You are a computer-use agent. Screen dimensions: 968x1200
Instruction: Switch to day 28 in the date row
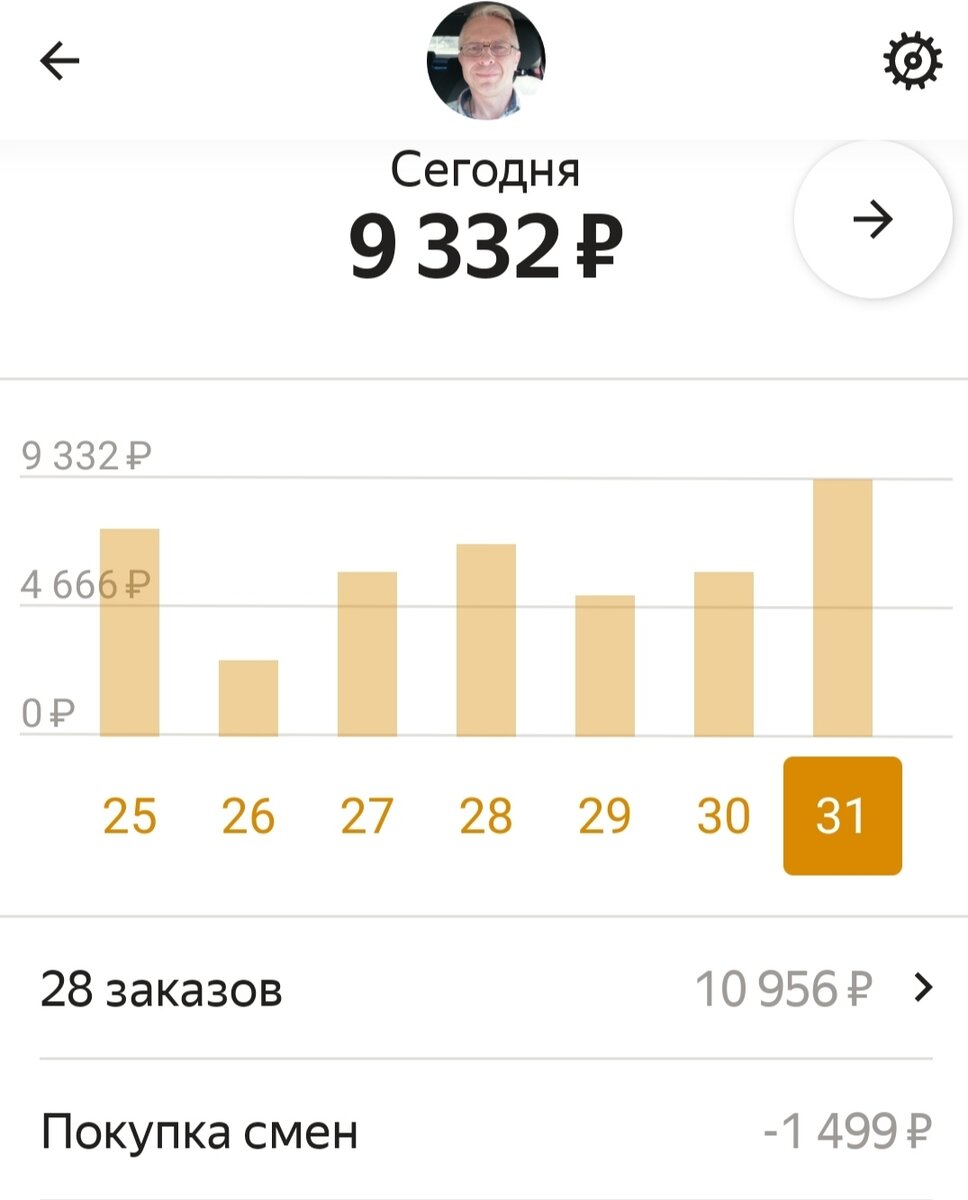[485, 817]
